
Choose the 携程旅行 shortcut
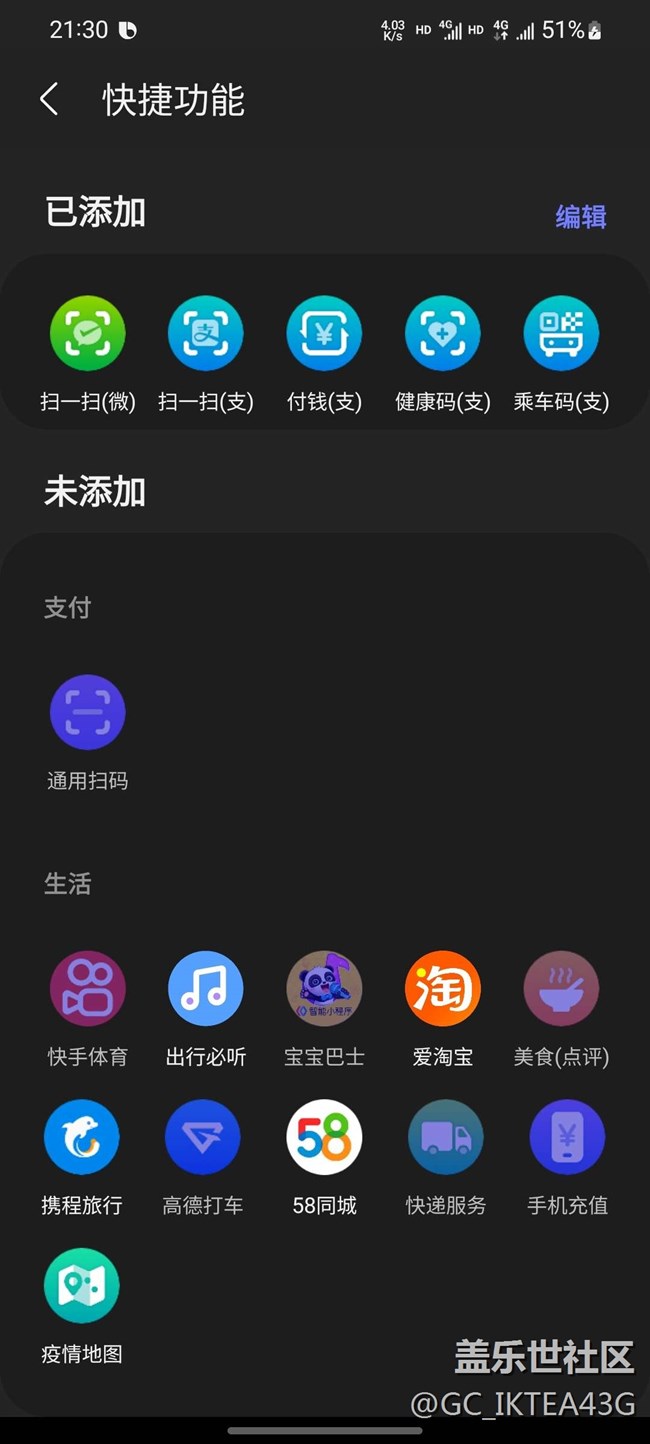click(82, 1138)
